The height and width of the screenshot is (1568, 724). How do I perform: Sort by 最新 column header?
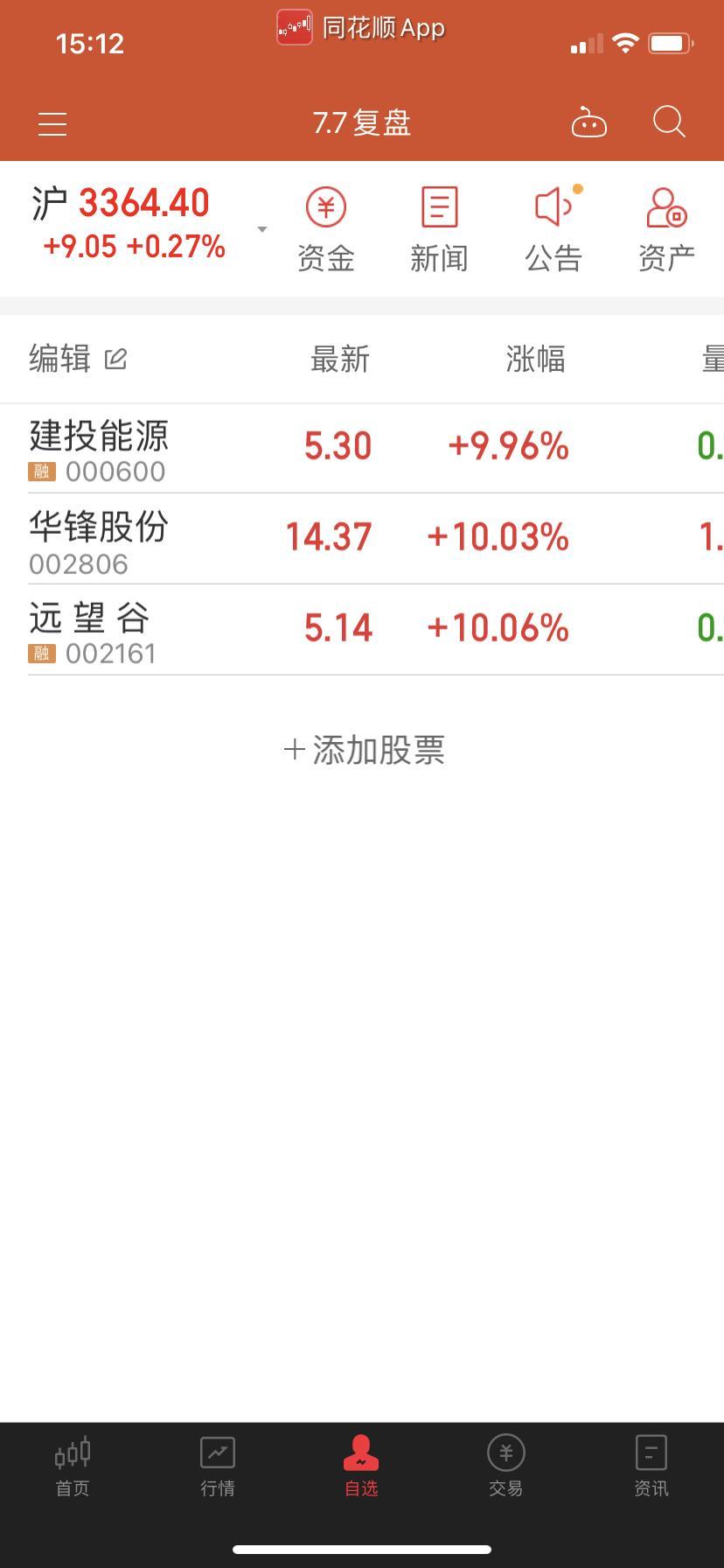(340, 359)
